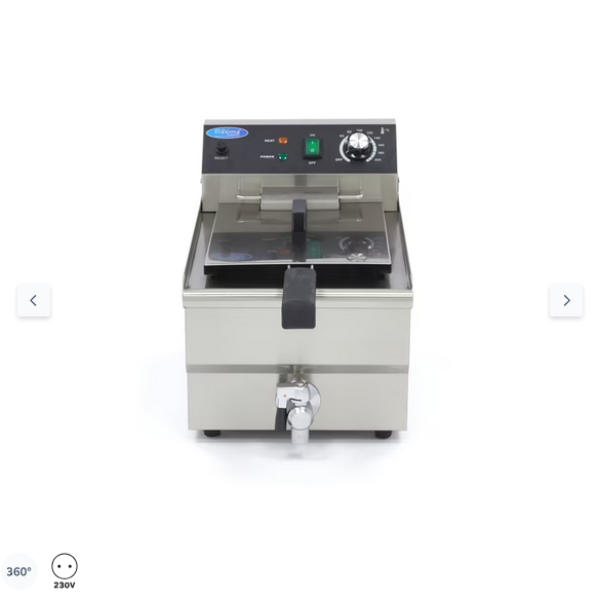The width and height of the screenshot is (600, 600).
Task: Show the next product image
Action: coord(566,300)
